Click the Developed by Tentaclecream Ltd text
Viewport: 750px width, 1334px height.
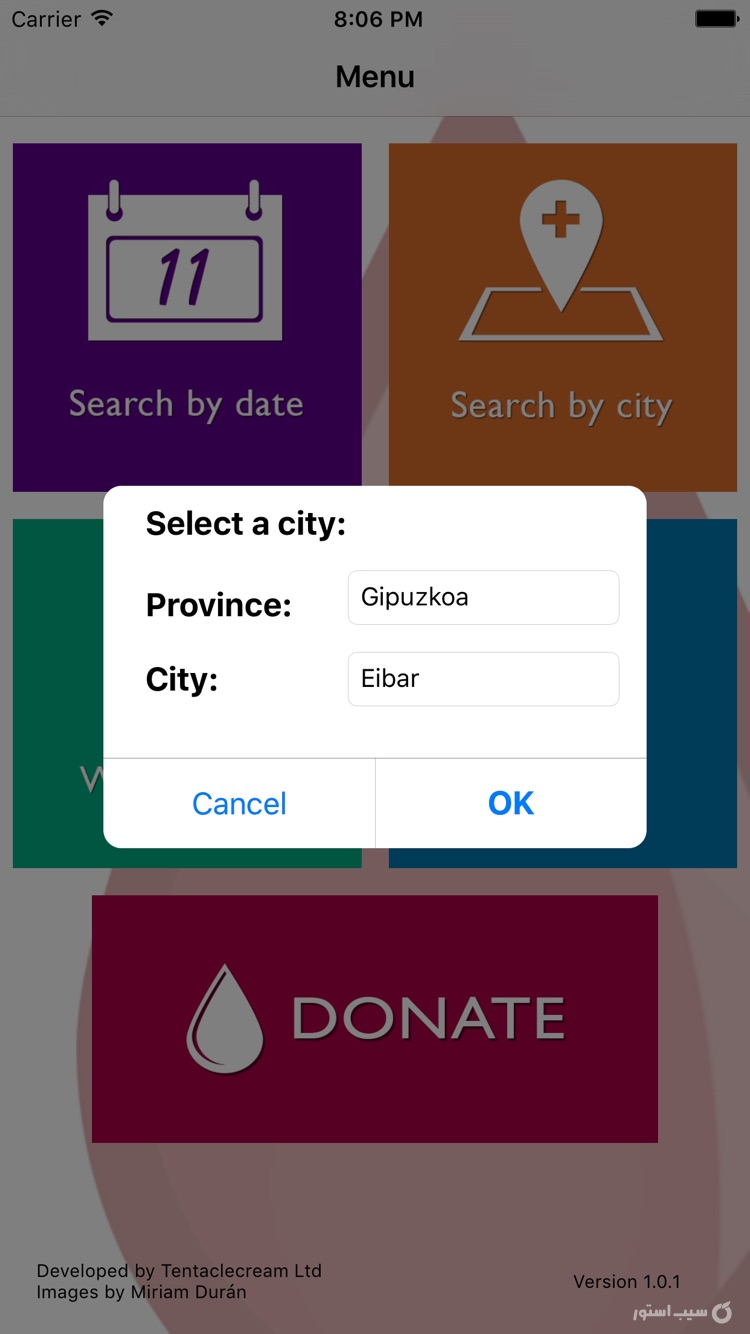pos(178,1270)
